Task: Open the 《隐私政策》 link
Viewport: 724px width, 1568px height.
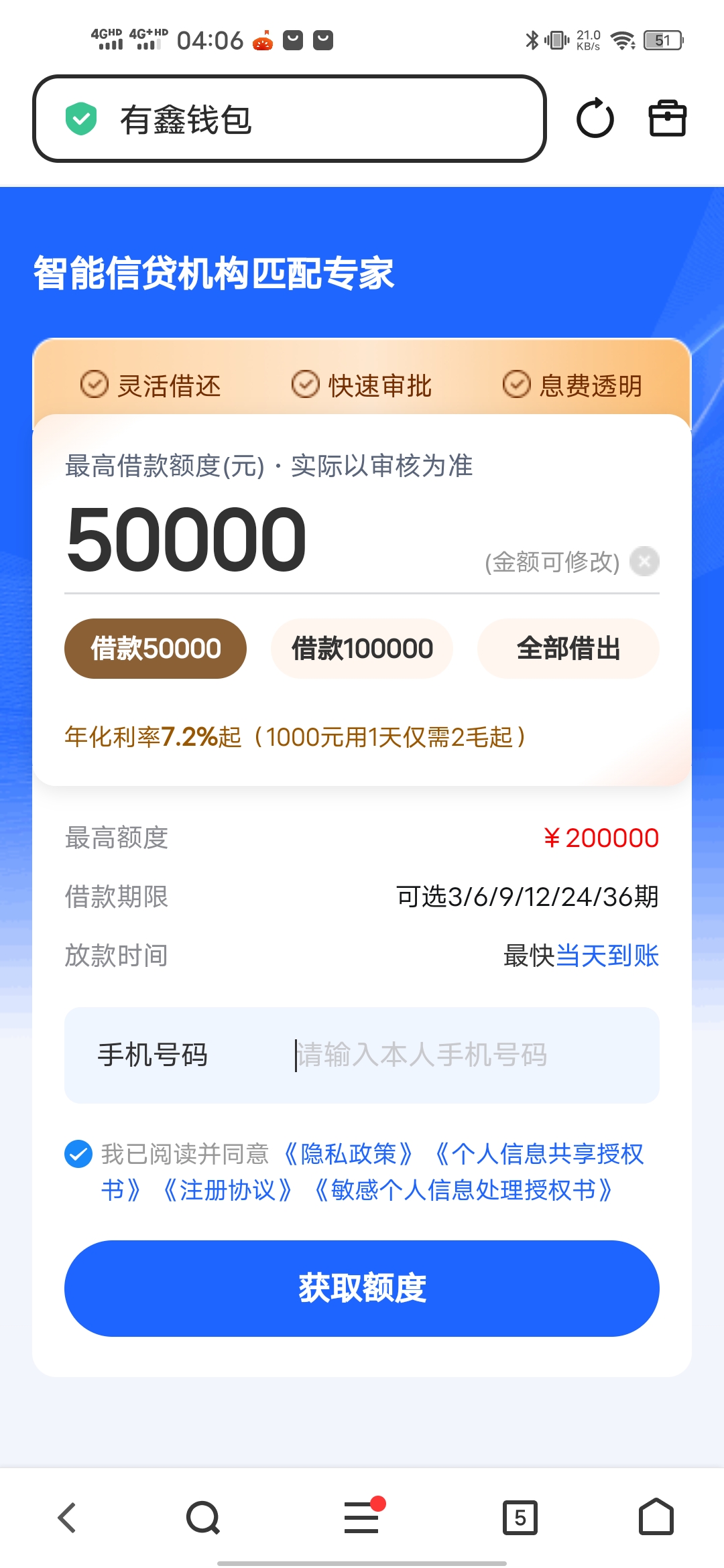Action: click(349, 1154)
